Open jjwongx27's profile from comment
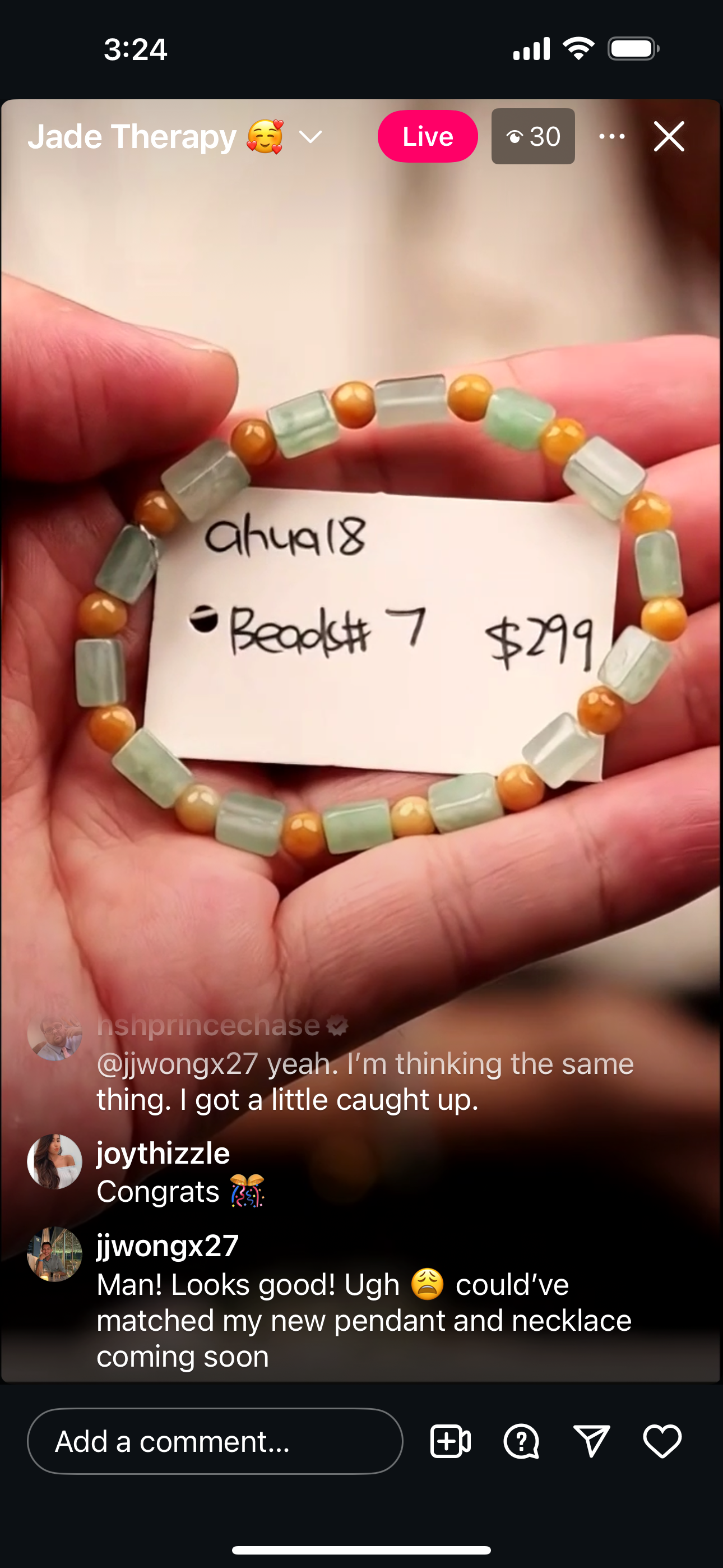This screenshot has width=723, height=1568. (168, 1246)
